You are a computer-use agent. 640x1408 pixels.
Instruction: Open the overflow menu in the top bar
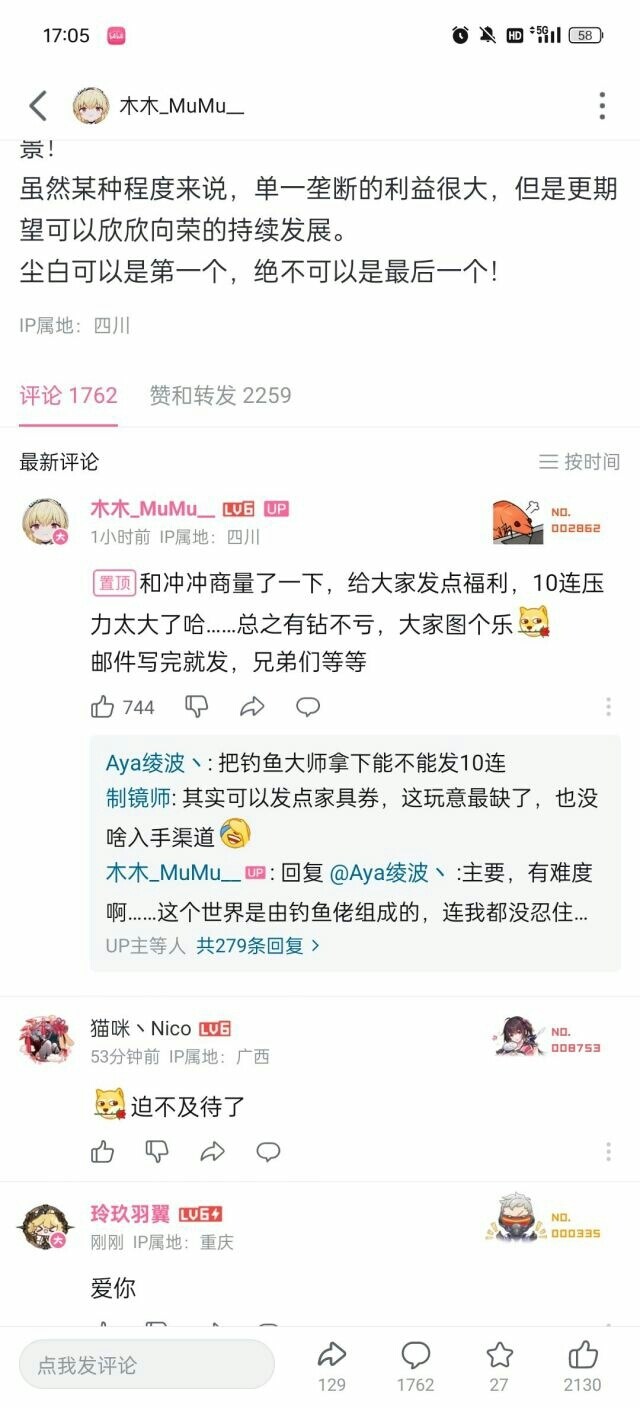click(x=602, y=106)
